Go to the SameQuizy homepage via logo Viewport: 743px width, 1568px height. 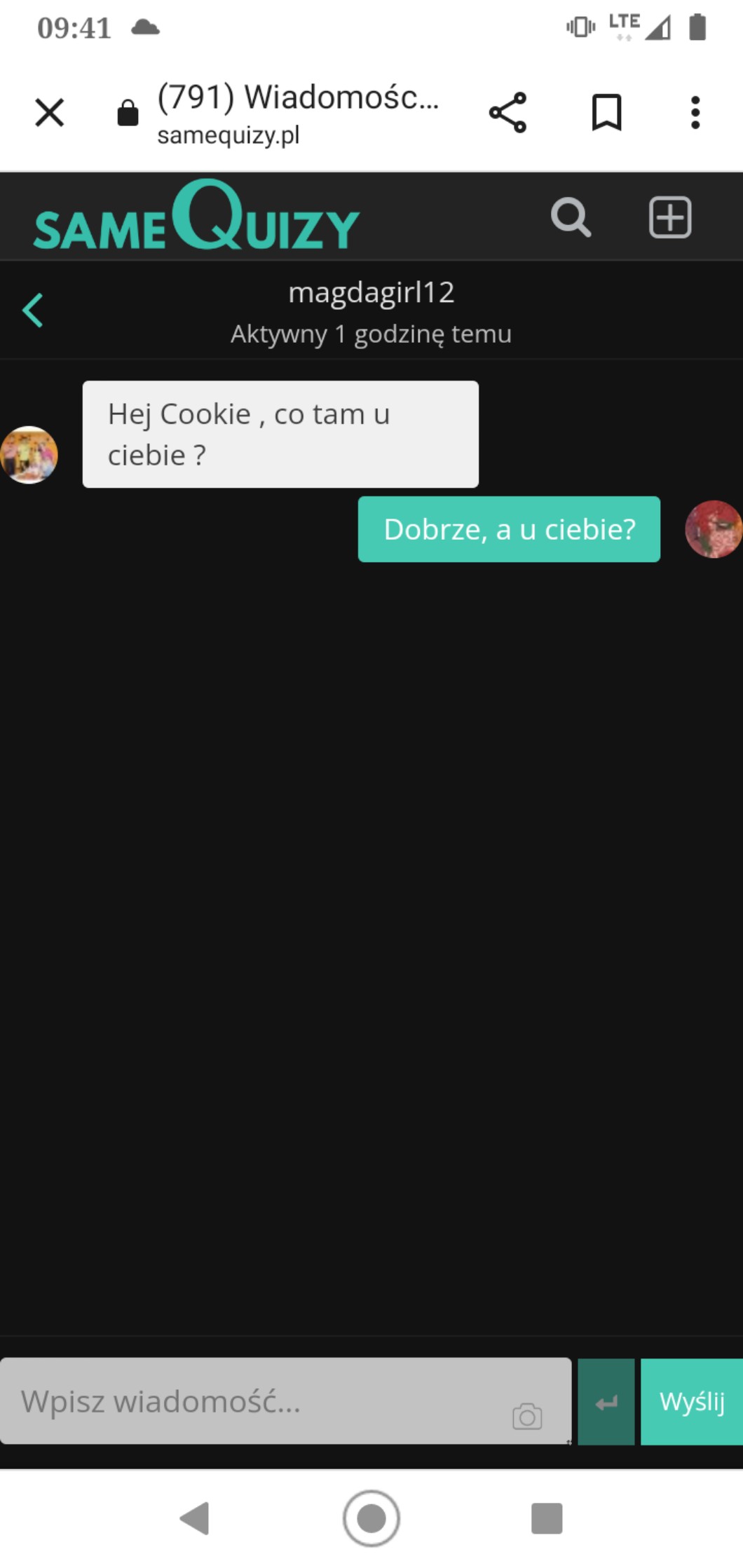(x=196, y=217)
